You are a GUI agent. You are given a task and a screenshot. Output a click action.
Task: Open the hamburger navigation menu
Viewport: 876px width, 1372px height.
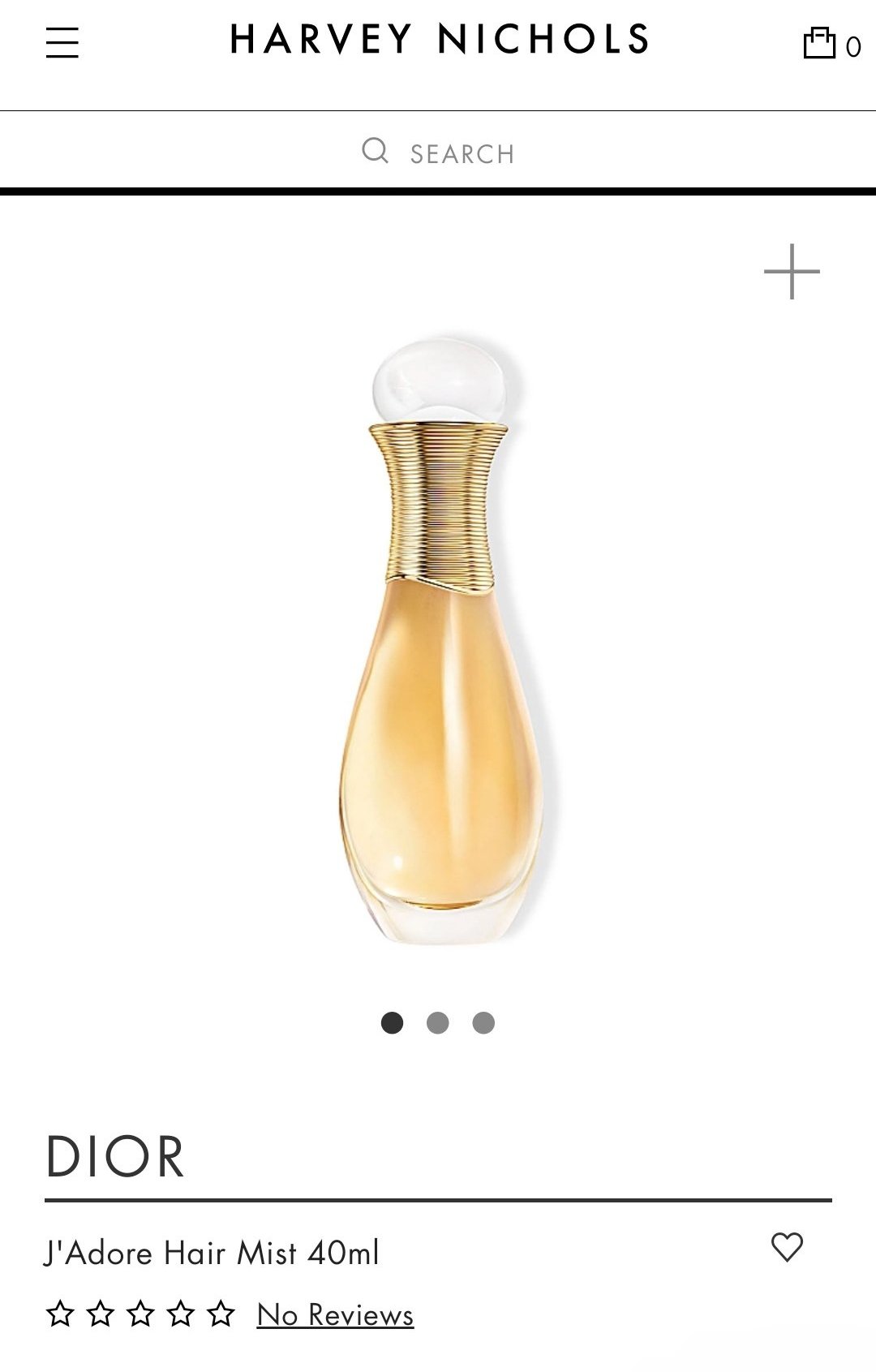62,42
